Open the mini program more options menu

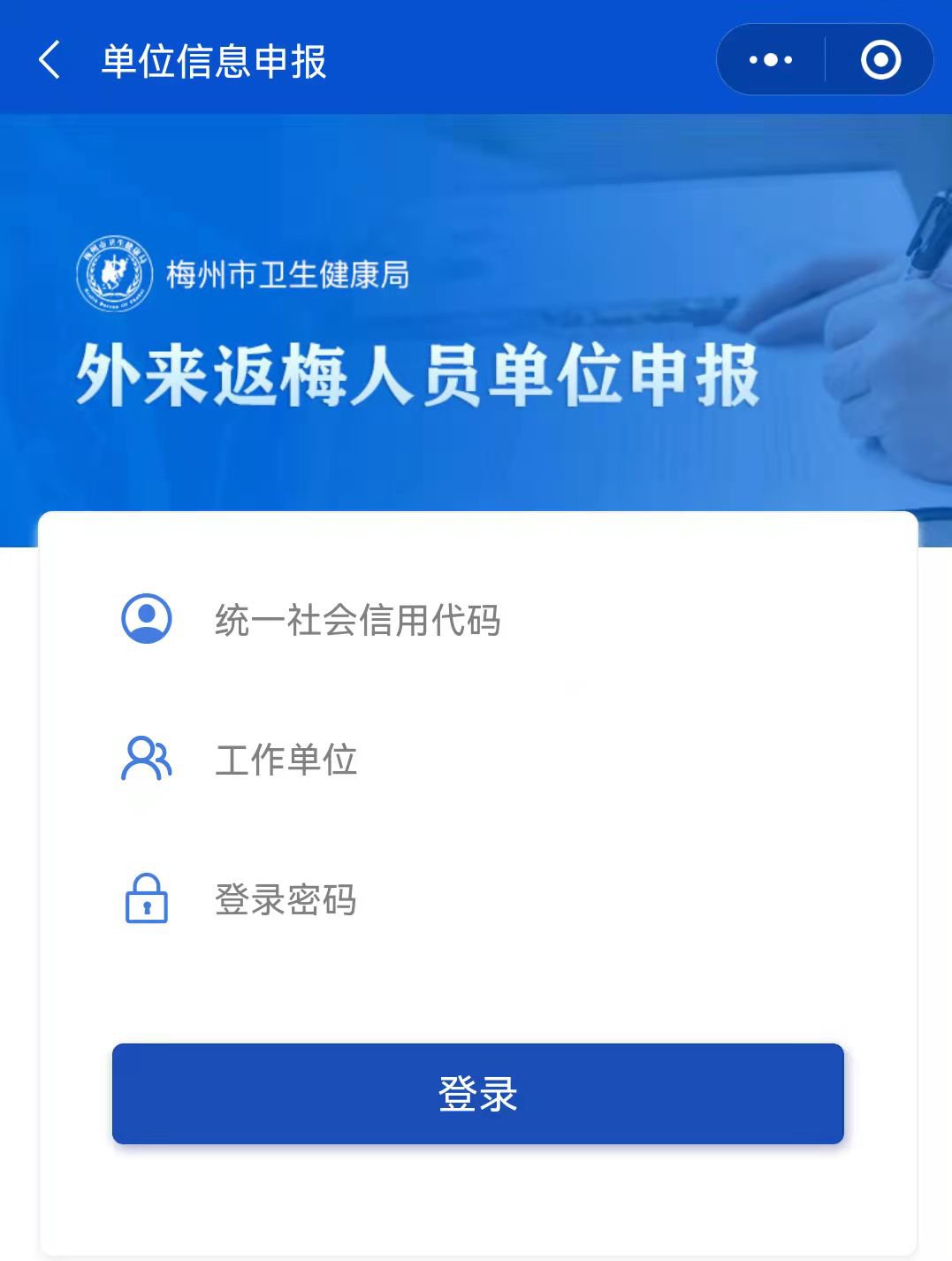click(771, 60)
